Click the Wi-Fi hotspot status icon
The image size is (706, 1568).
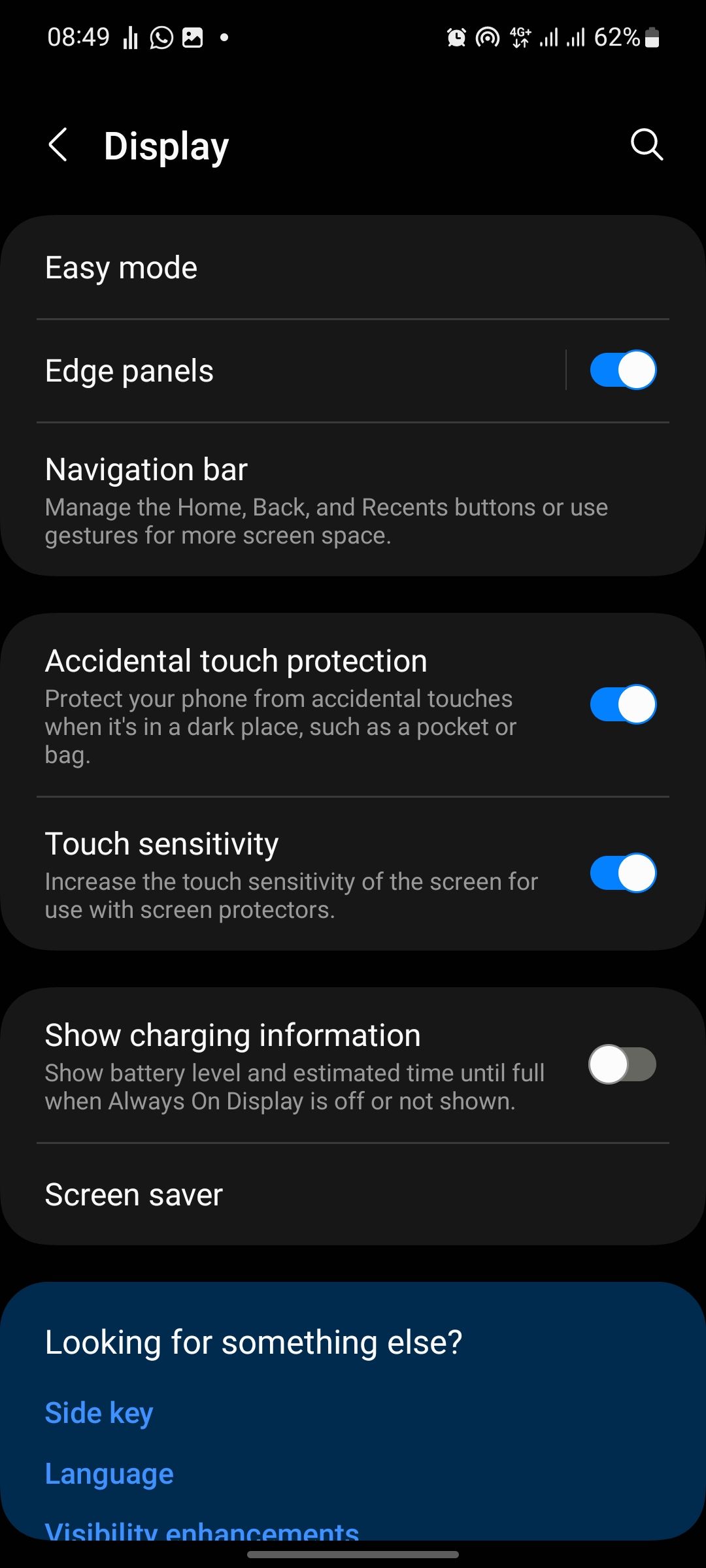click(x=487, y=37)
